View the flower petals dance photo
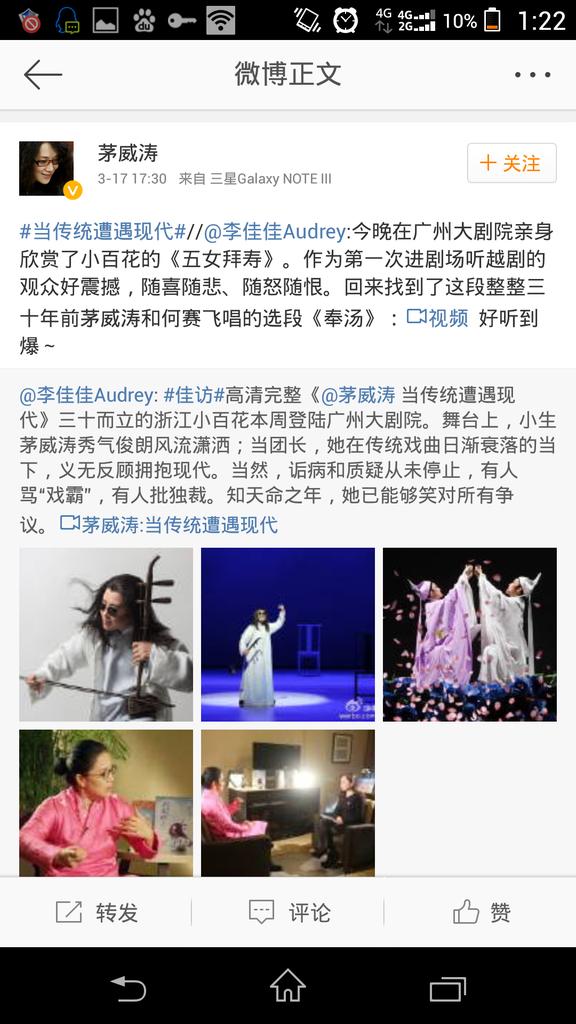The height and width of the screenshot is (1024, 576). coord(470,634)
